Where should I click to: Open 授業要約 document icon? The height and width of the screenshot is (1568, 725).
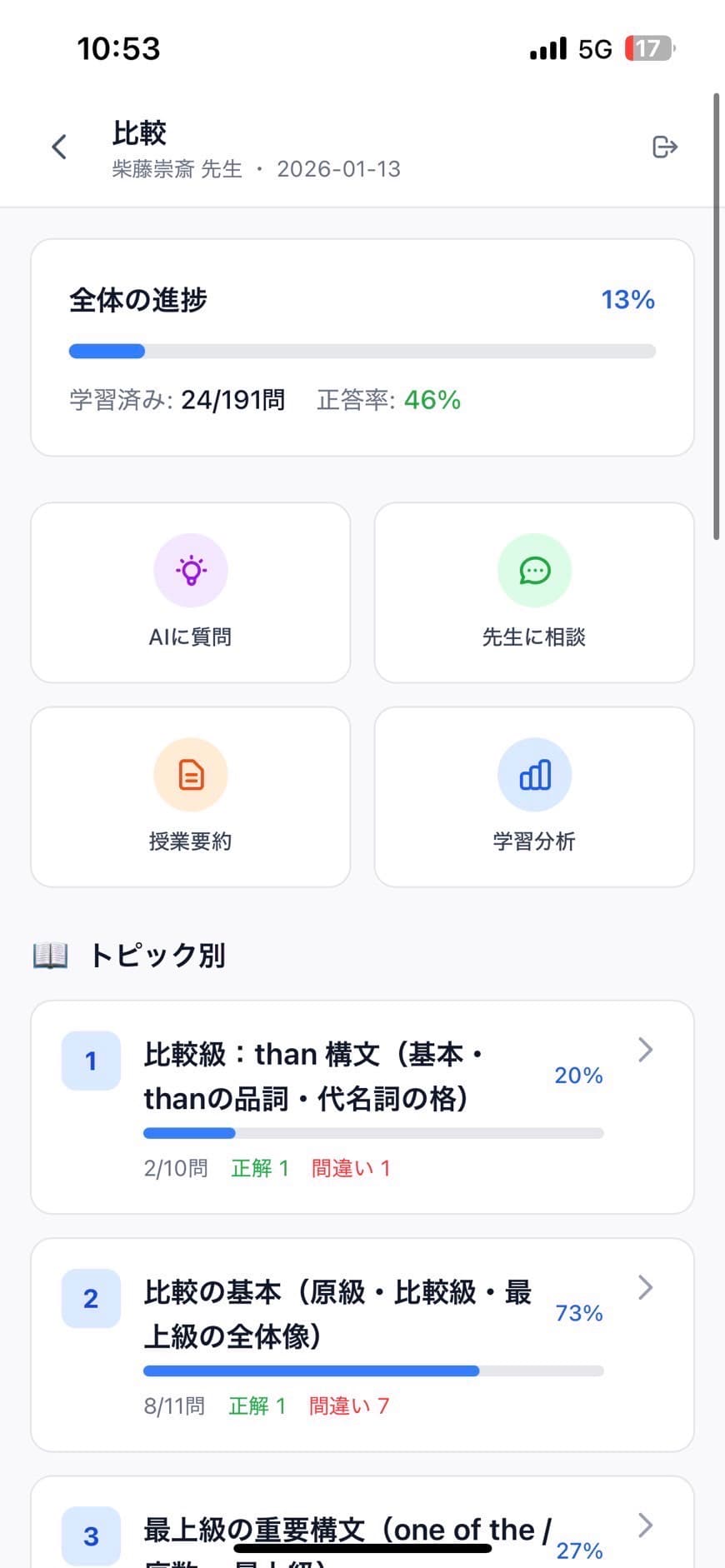[x=191, y=775]
